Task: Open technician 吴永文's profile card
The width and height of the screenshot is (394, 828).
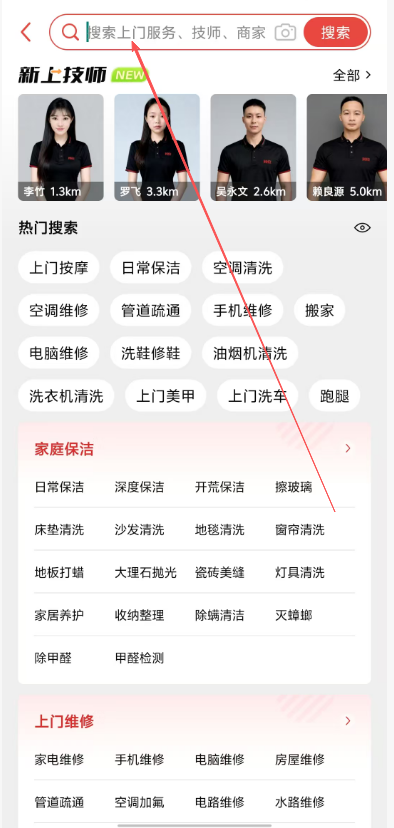Action: [253, 147]
